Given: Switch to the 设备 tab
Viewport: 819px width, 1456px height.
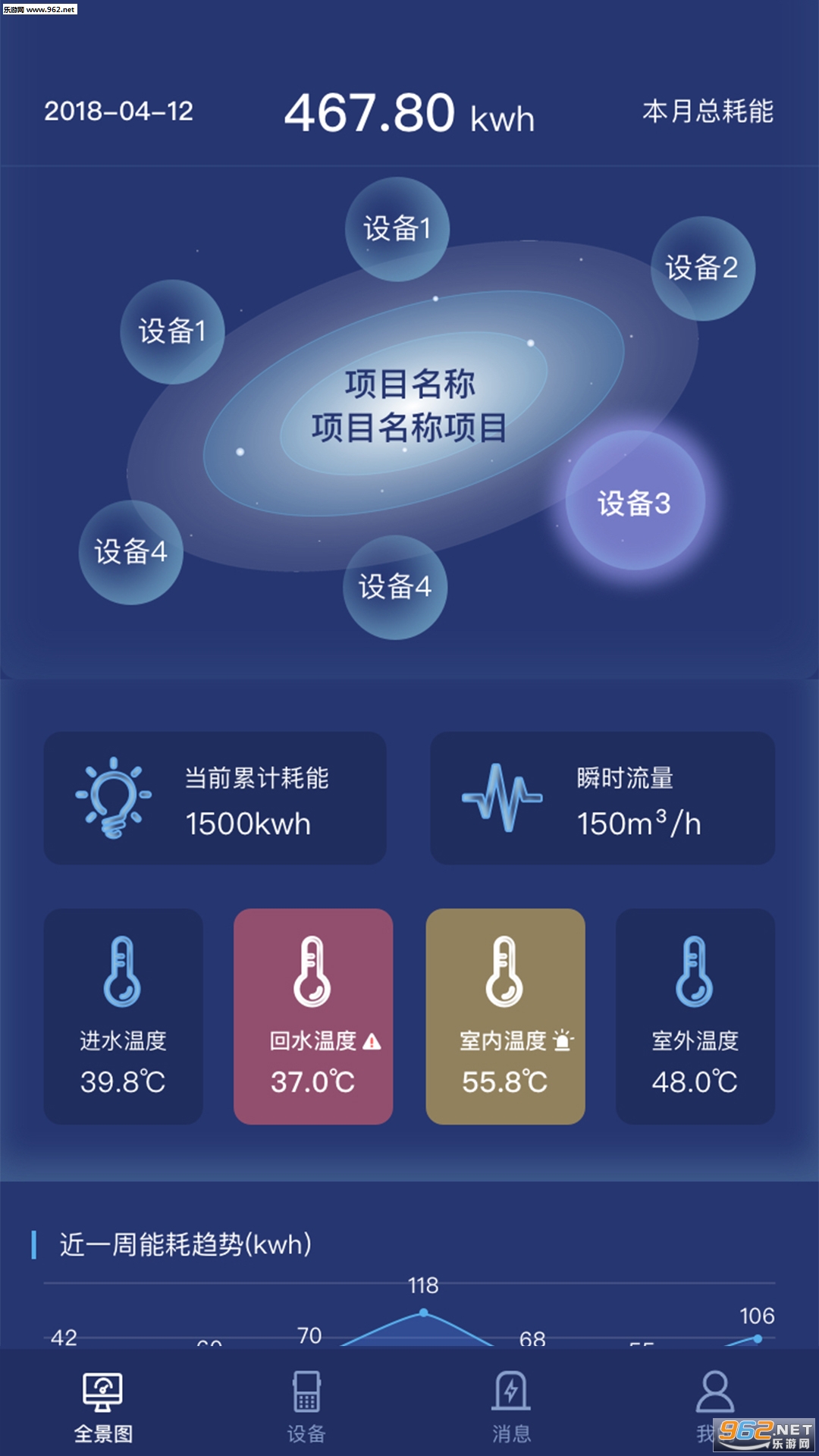Looking at the screenshot, I should [306, 1405].
